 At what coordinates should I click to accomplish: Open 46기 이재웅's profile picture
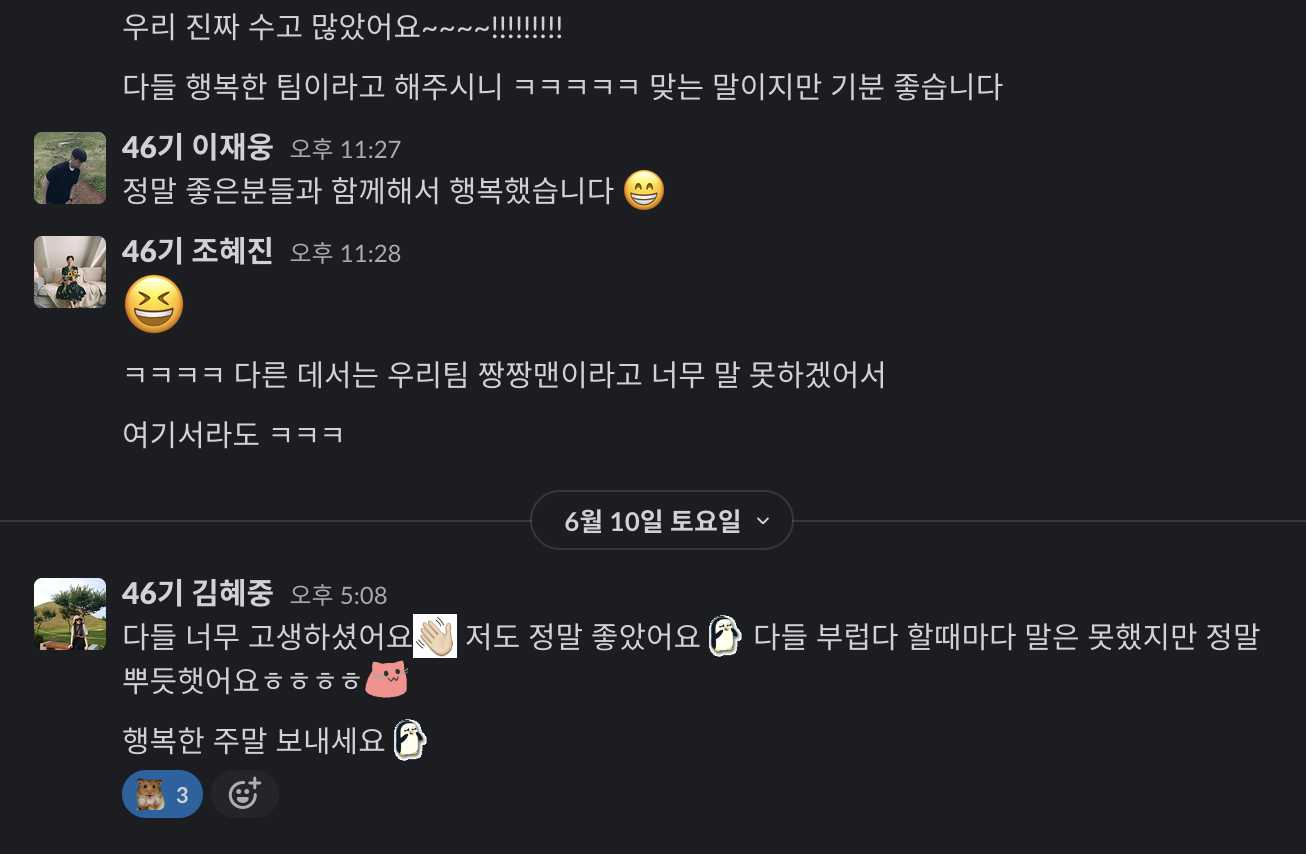pyautogui.click(x=70, y=168)
